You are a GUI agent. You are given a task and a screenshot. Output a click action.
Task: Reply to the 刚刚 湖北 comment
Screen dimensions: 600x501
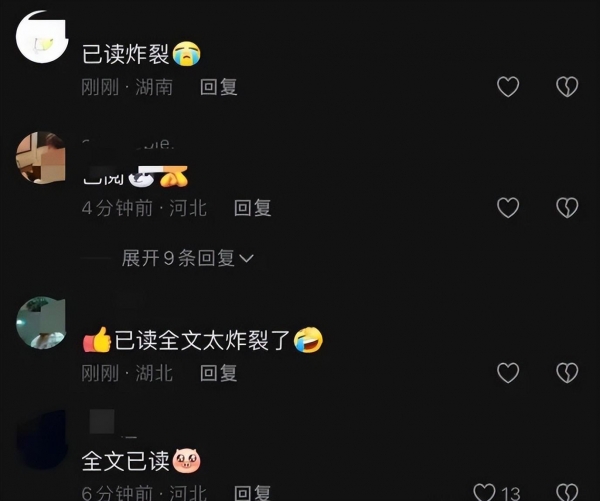[219, 373]
